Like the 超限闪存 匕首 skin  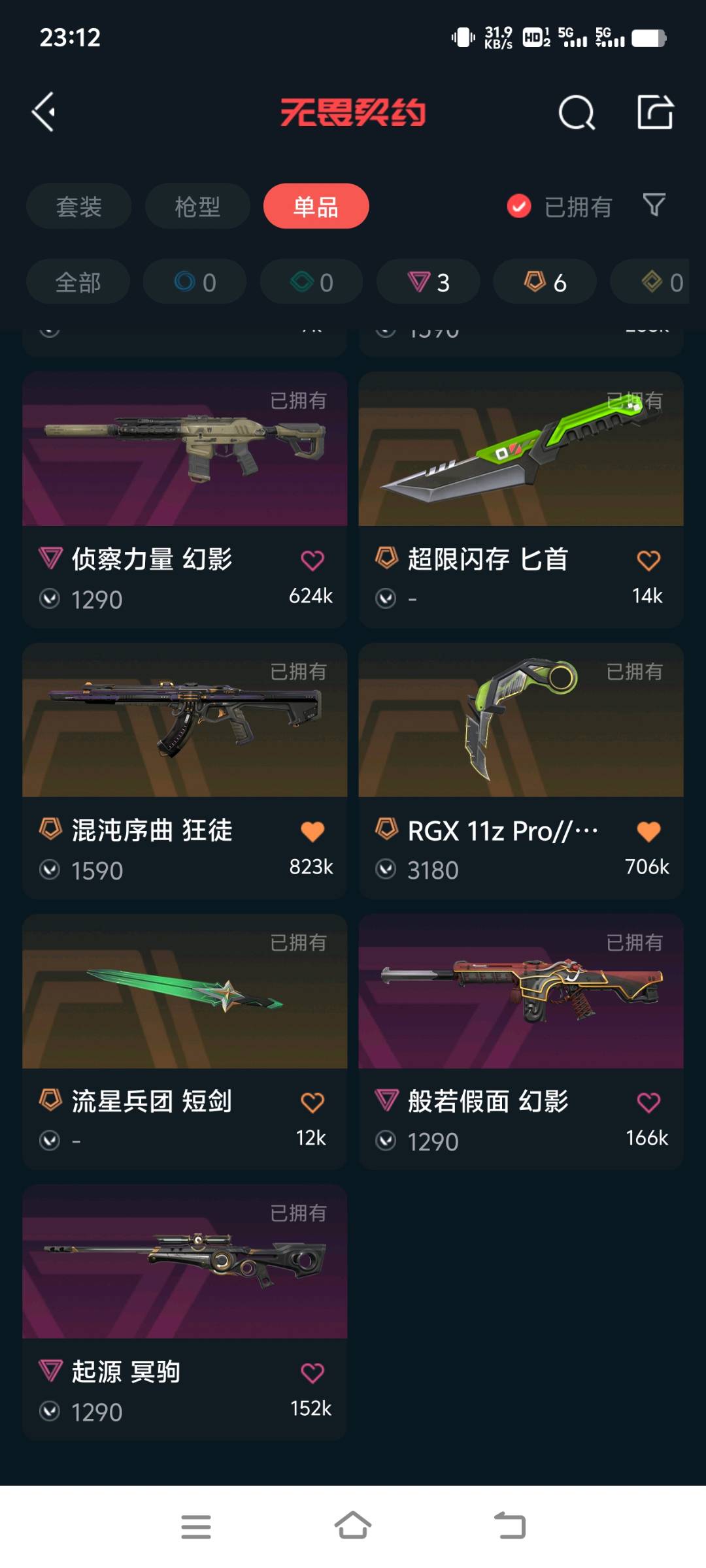tap(648, 561)
